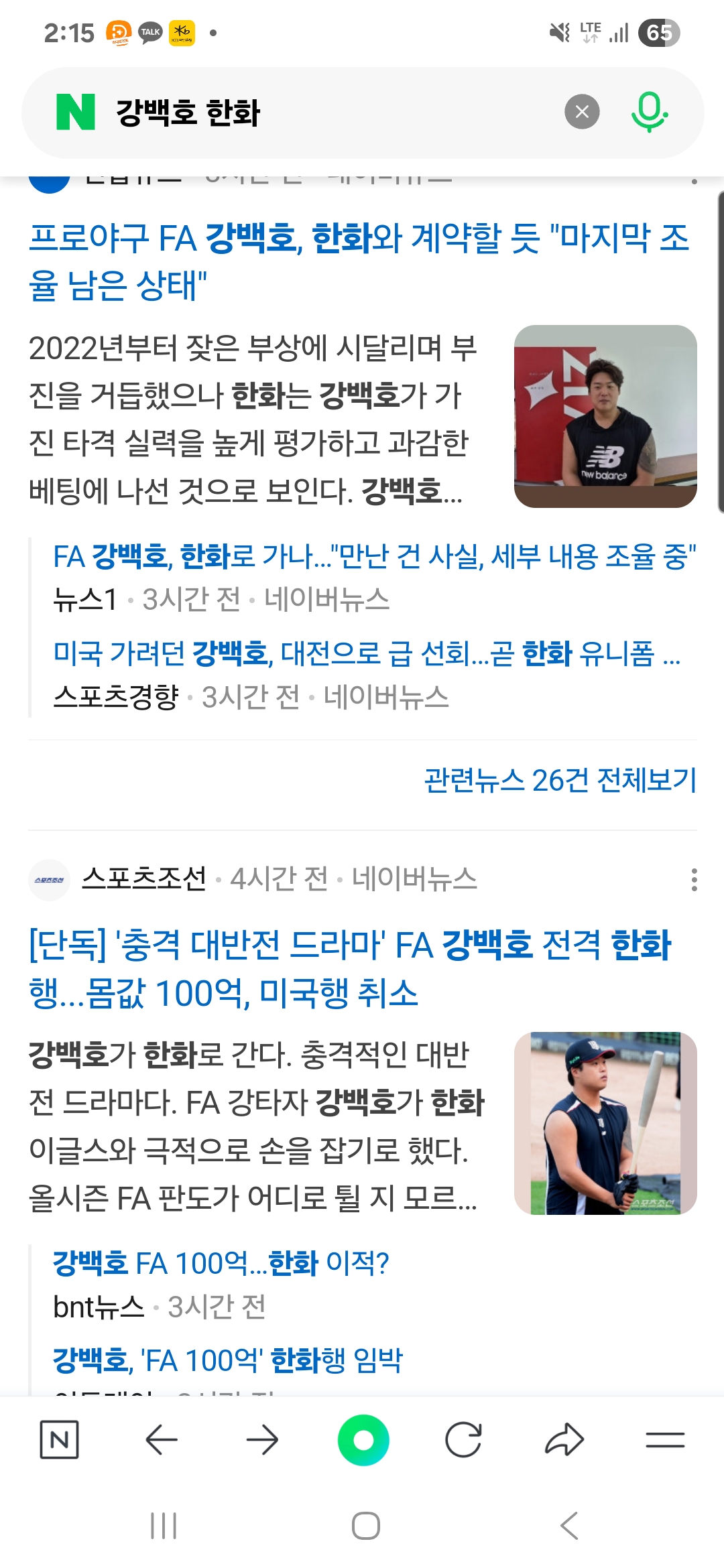The width and height of the screenshot is (724, 1568).
Task: Open bnt뉴스 article 강백호 FA 100억...한화 이적?
Action: pyautogui.click(x=221, y=1264)
